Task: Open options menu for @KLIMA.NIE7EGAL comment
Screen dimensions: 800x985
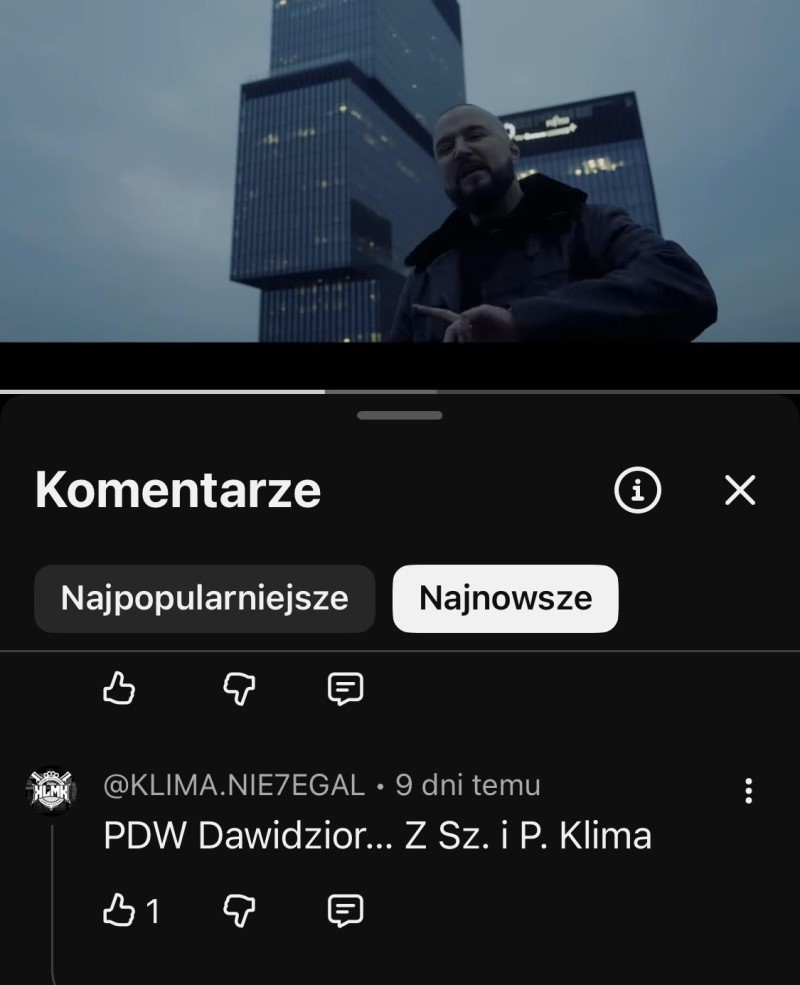Action: 749,791
